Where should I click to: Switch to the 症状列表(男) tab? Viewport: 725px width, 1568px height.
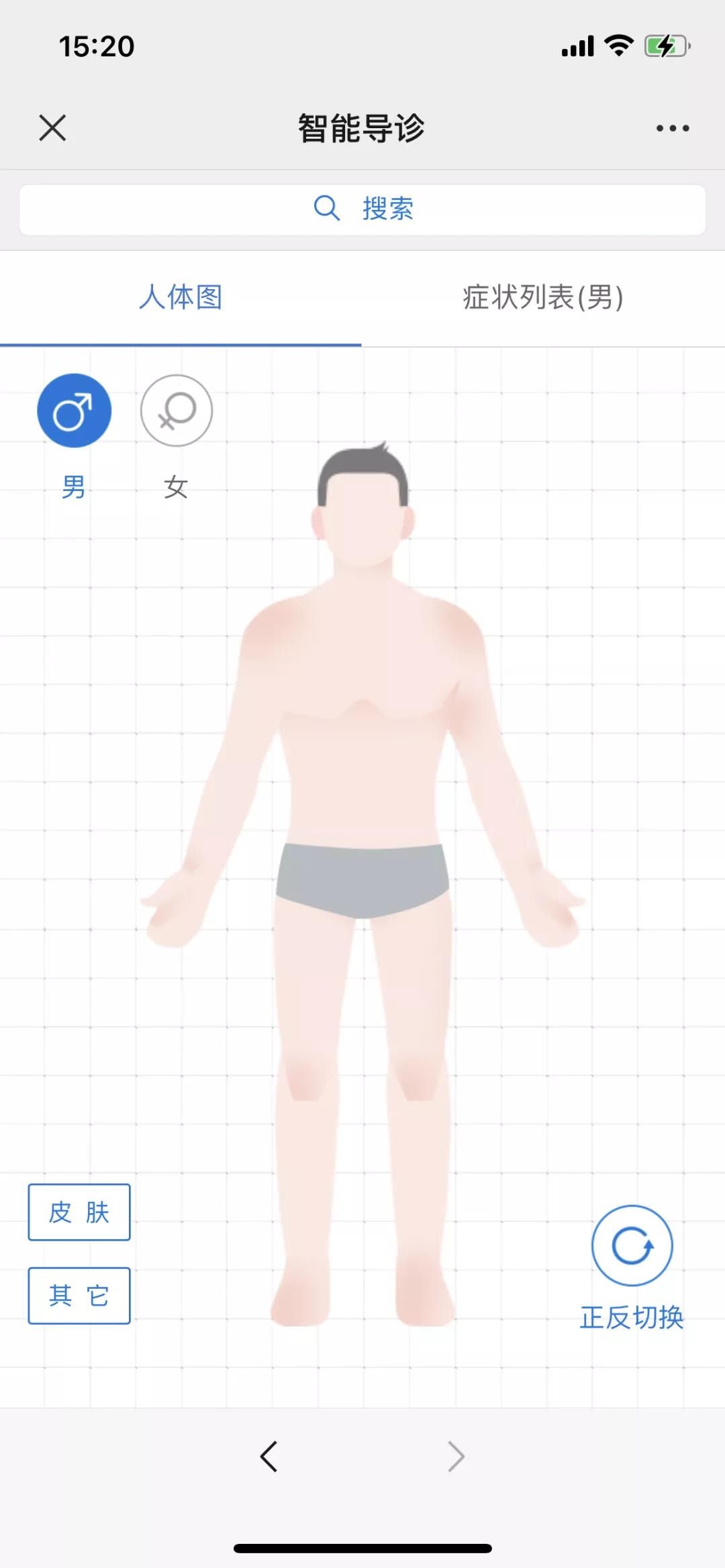[542, 297]
